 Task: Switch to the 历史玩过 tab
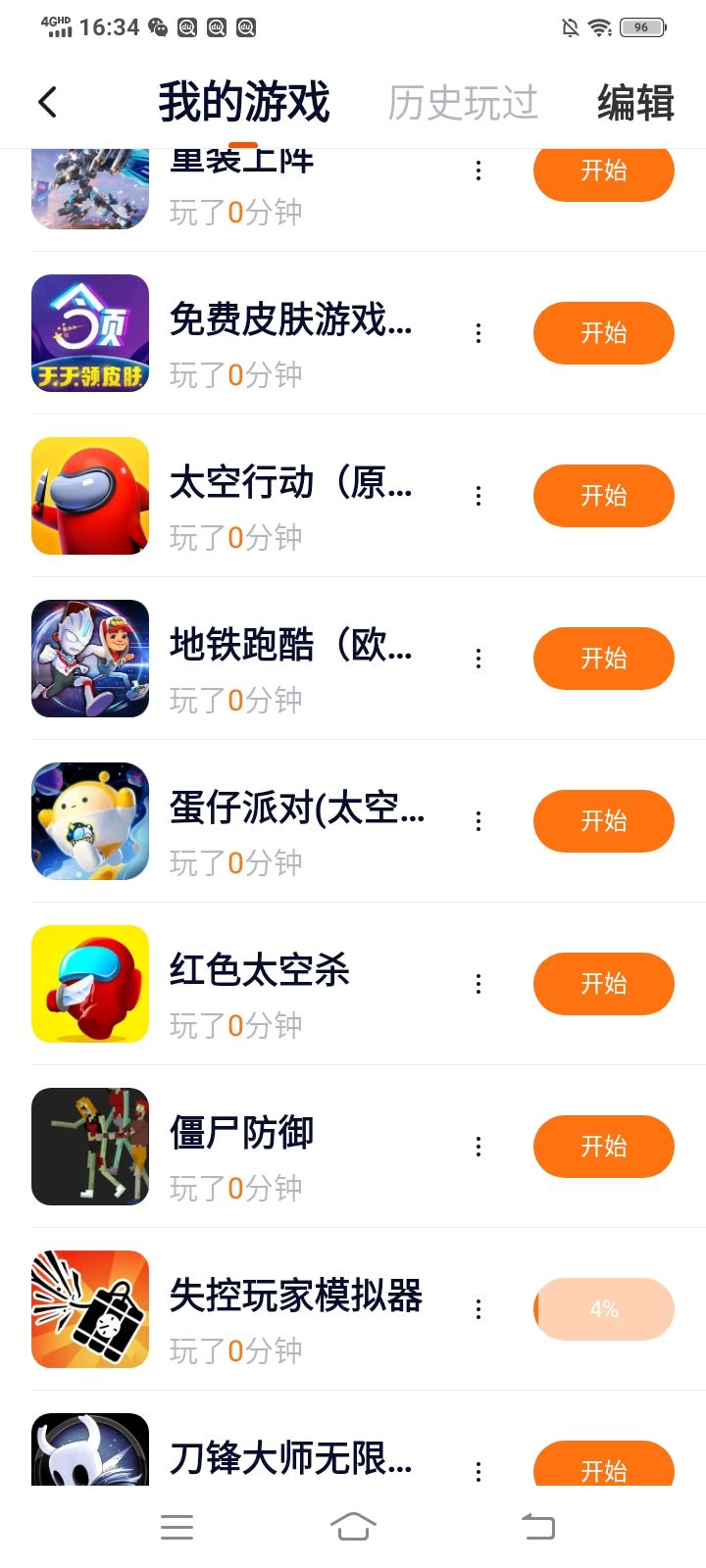click(x=463, y=102)
